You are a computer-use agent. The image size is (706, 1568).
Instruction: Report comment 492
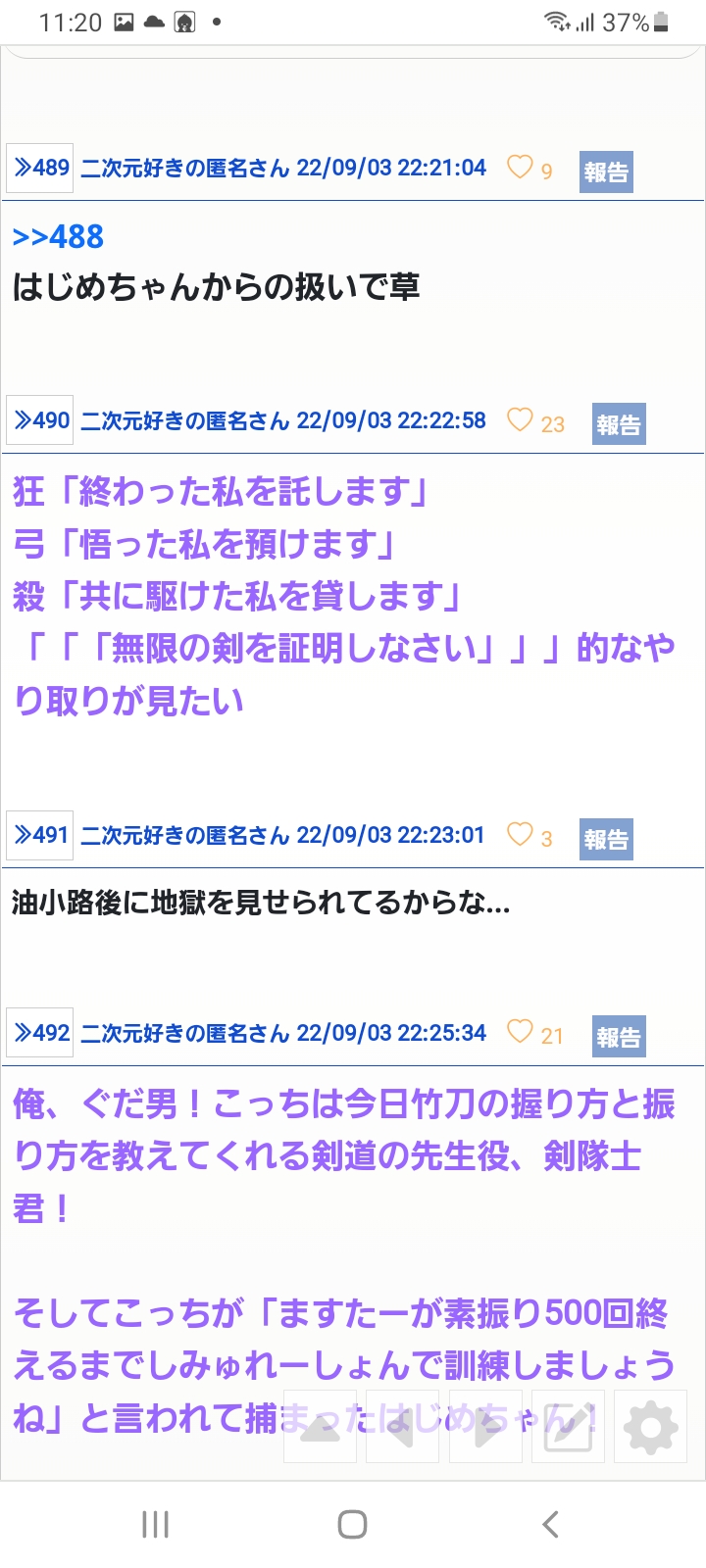[619, 1036]
